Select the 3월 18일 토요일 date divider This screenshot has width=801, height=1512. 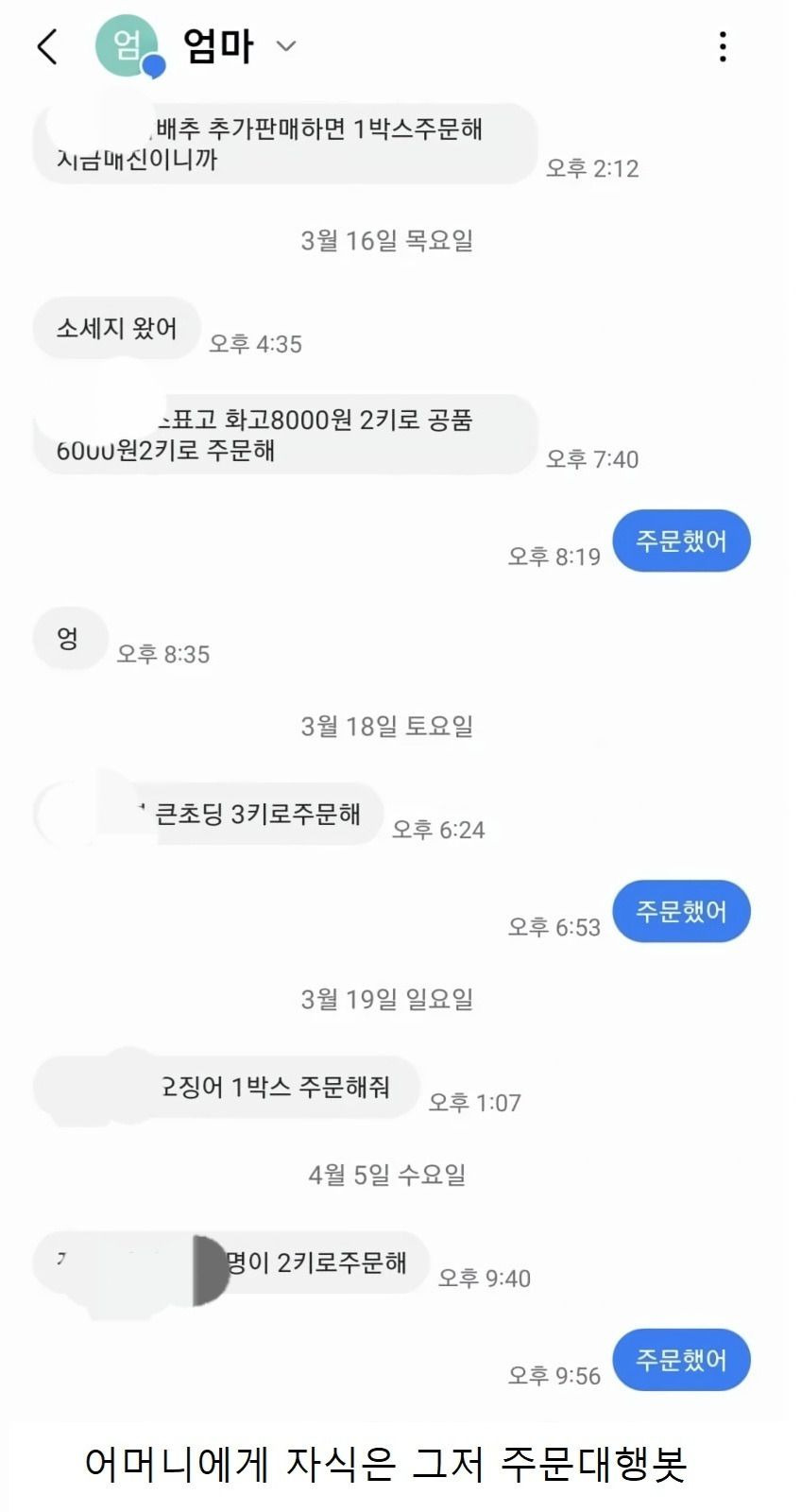388,726
